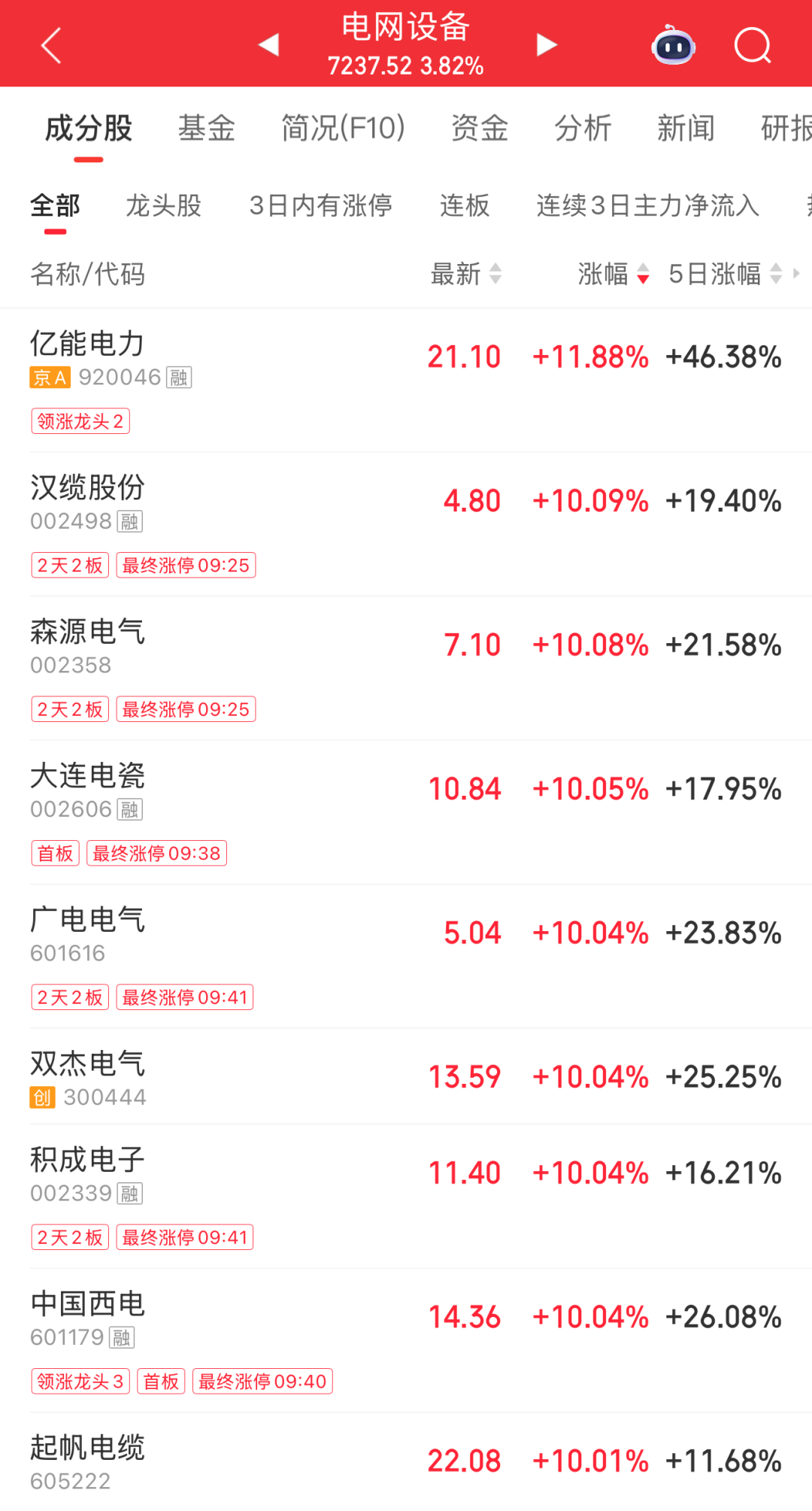This screenshot has width=812, height=1511.
Task: Open the 简况(F10) tab
Action: (343, 129)
